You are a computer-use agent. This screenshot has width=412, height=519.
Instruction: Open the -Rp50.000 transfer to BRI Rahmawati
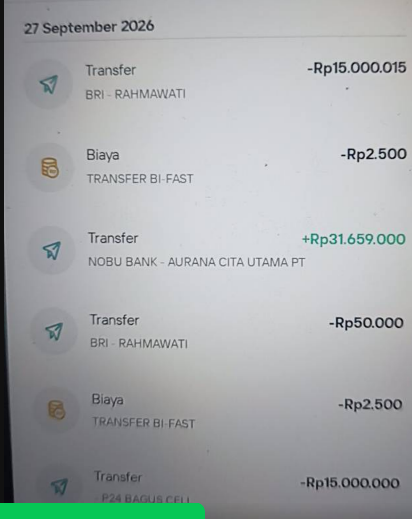coord(217,332)
